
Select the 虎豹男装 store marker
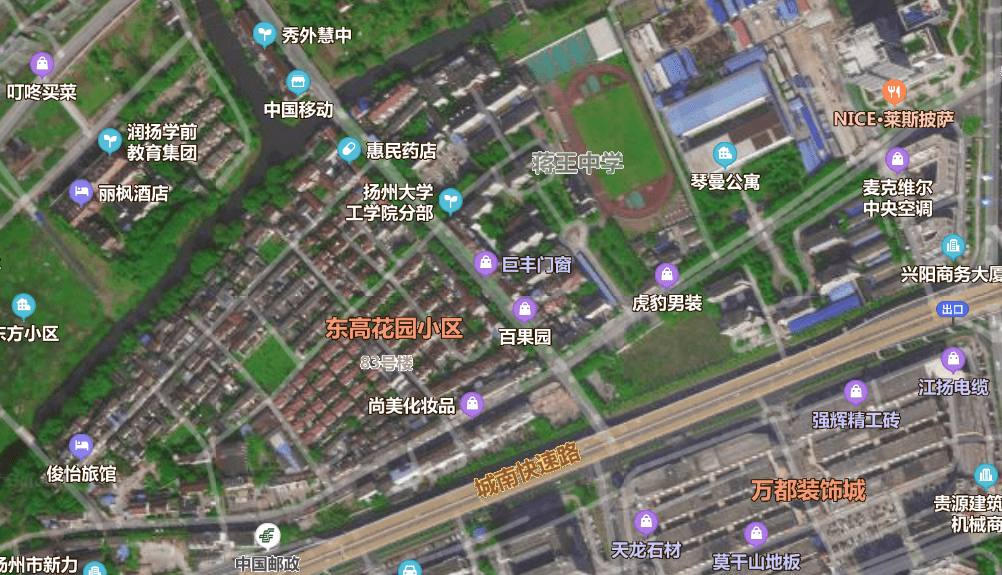667,276
